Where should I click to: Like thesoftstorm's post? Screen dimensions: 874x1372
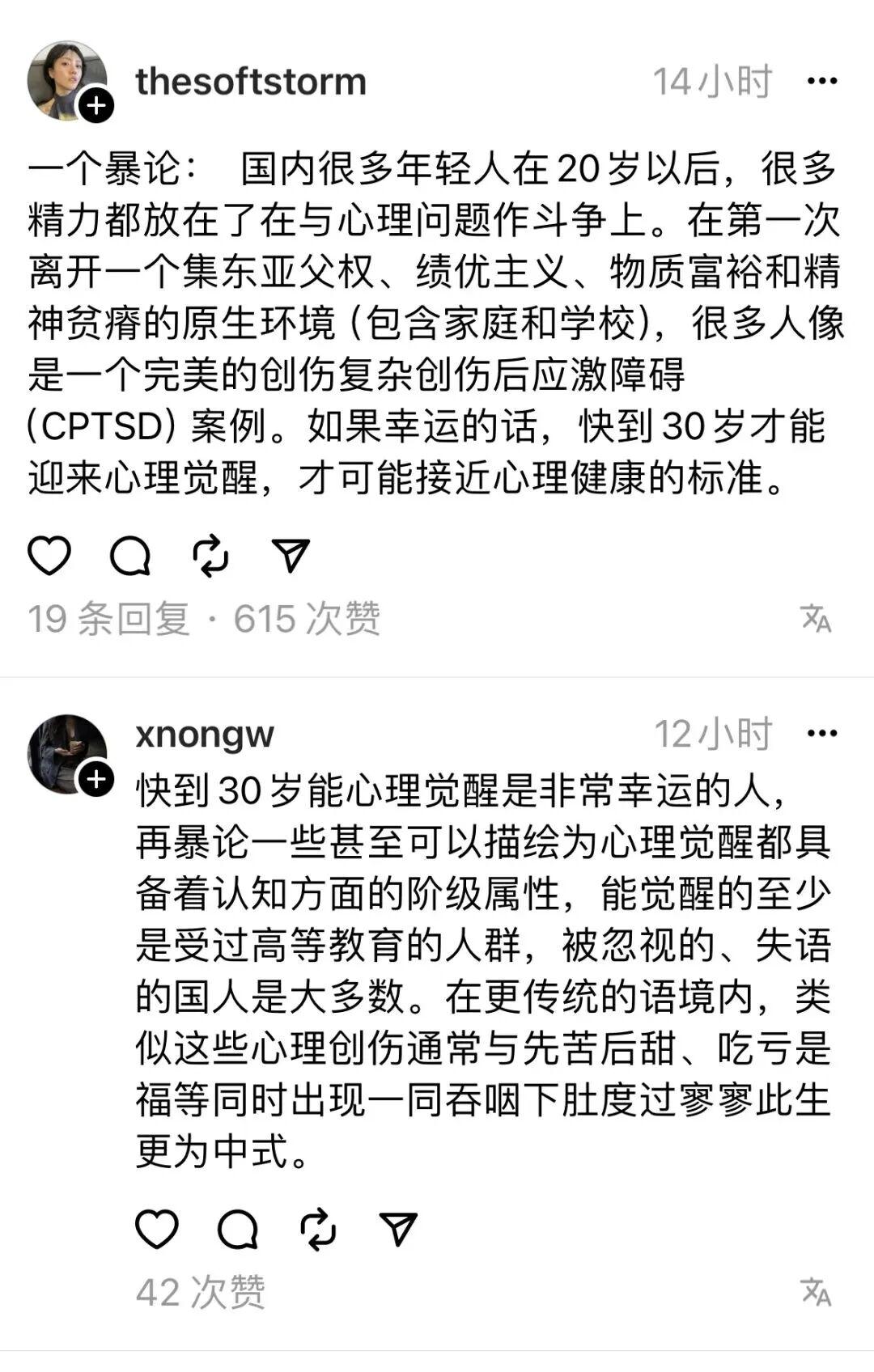point(49,556)
